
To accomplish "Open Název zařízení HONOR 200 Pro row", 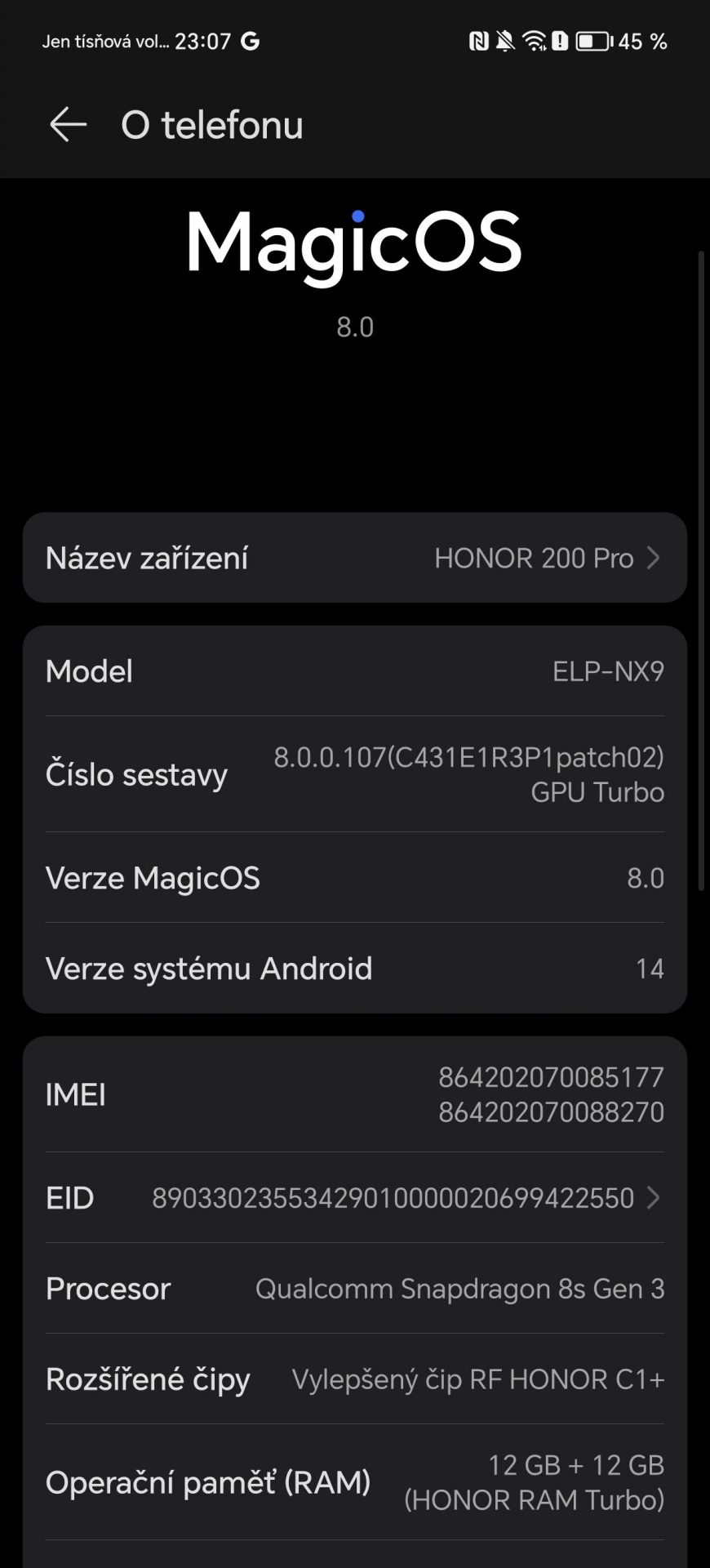I will click(355, 558).
